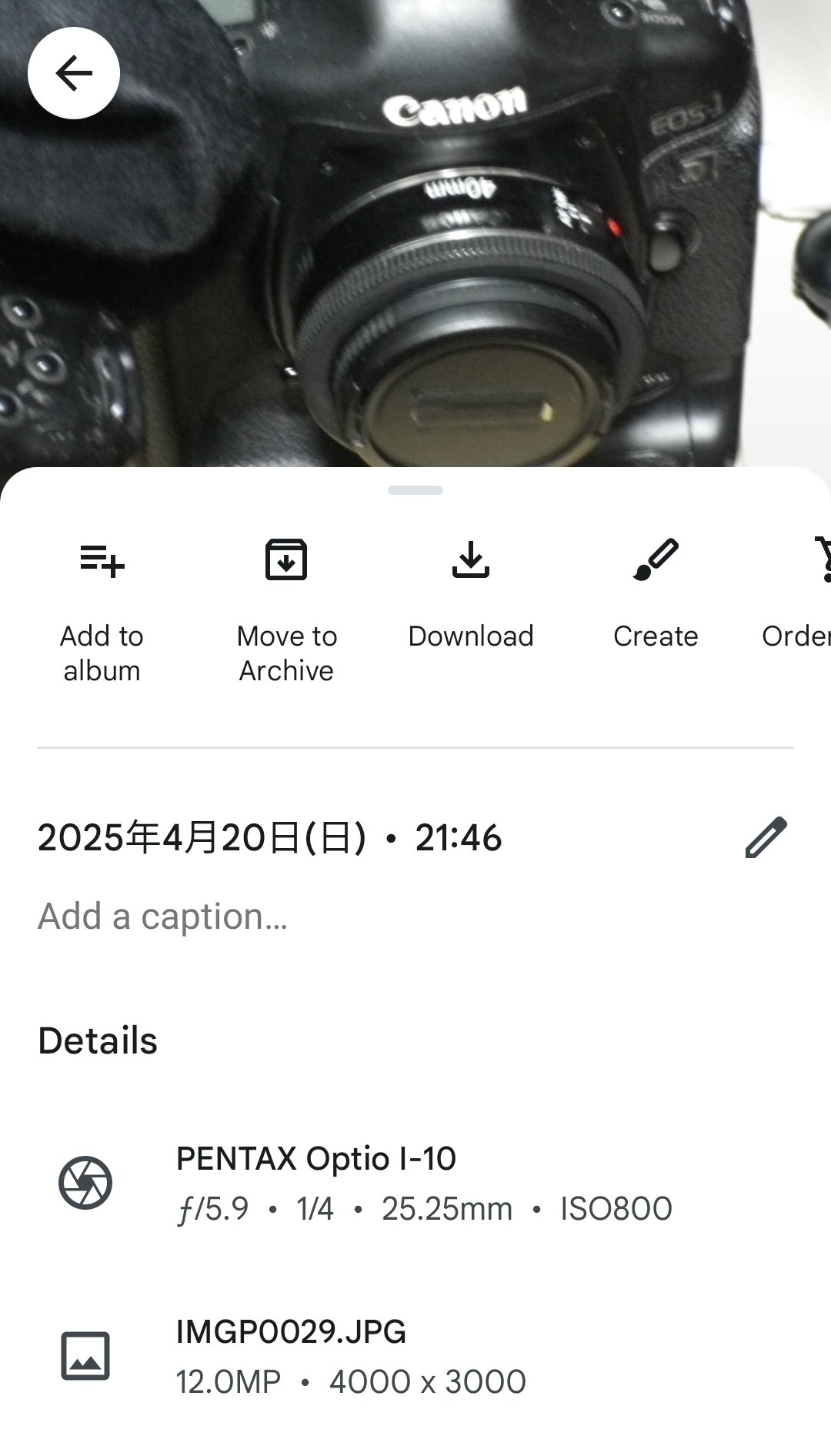Screen dimensions: 831x1456
Task: View the photo above the info sheet
Action: (x=462, y=269)
